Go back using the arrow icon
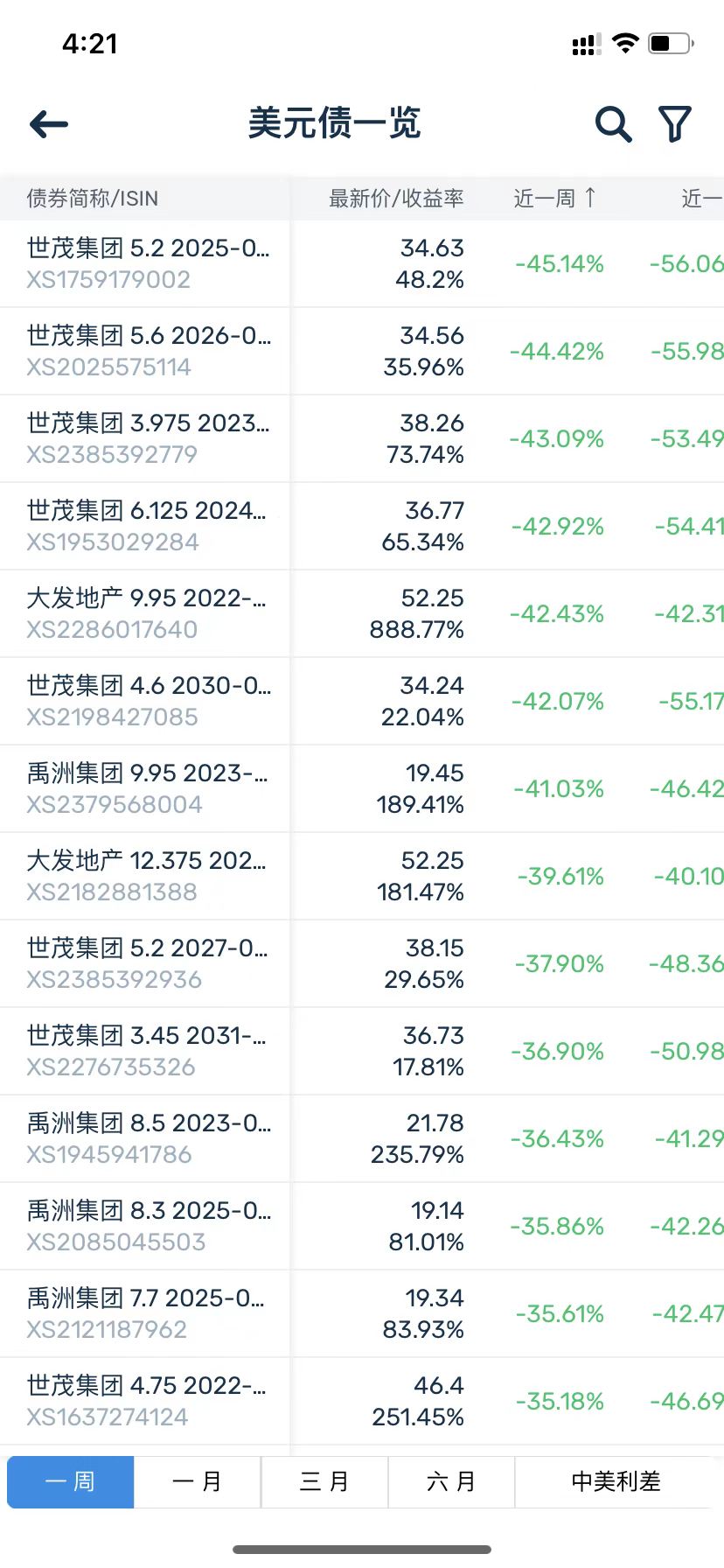Viewport: 724px width, 1568px height. [49, 124]
